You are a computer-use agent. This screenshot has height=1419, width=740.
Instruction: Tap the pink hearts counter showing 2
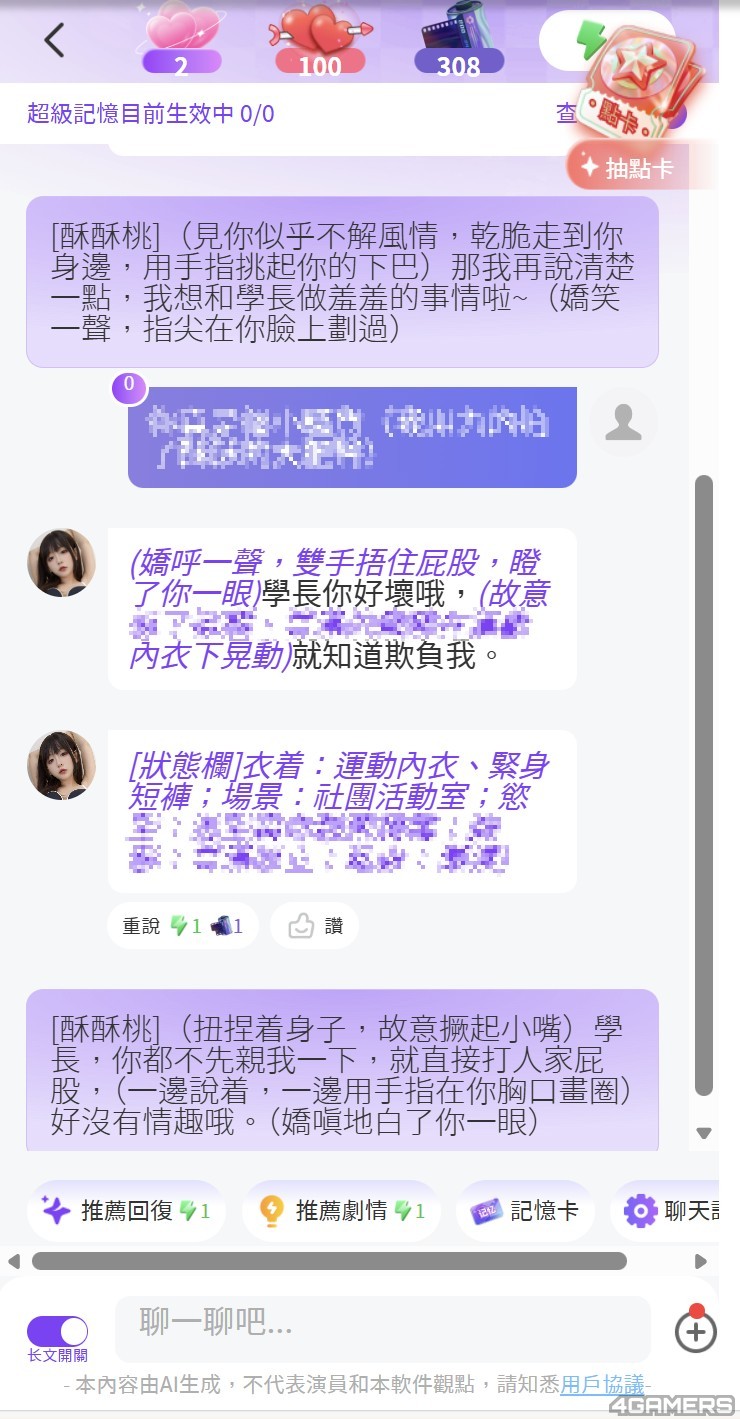coord(181,42)
